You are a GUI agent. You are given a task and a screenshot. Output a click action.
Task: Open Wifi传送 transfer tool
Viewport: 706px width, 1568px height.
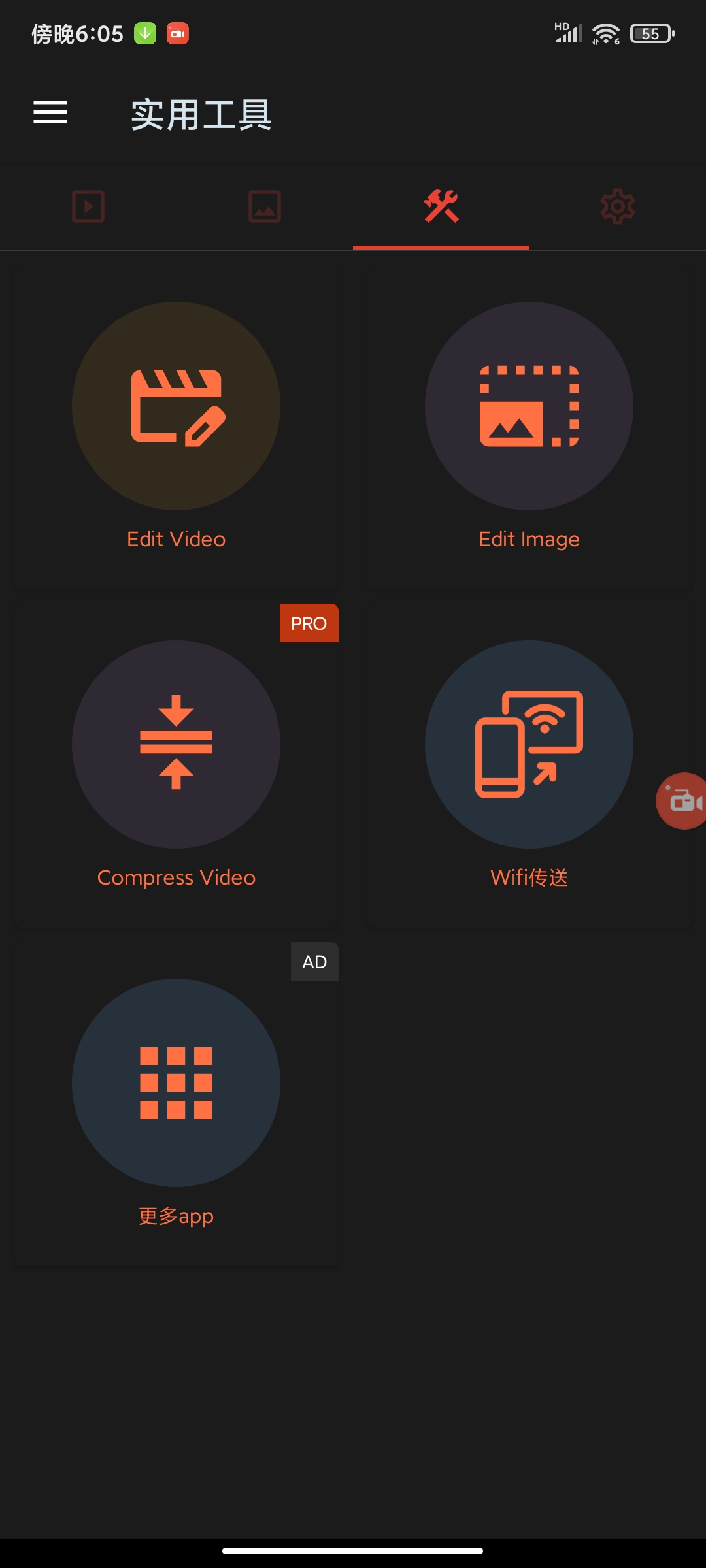(529, 764)
